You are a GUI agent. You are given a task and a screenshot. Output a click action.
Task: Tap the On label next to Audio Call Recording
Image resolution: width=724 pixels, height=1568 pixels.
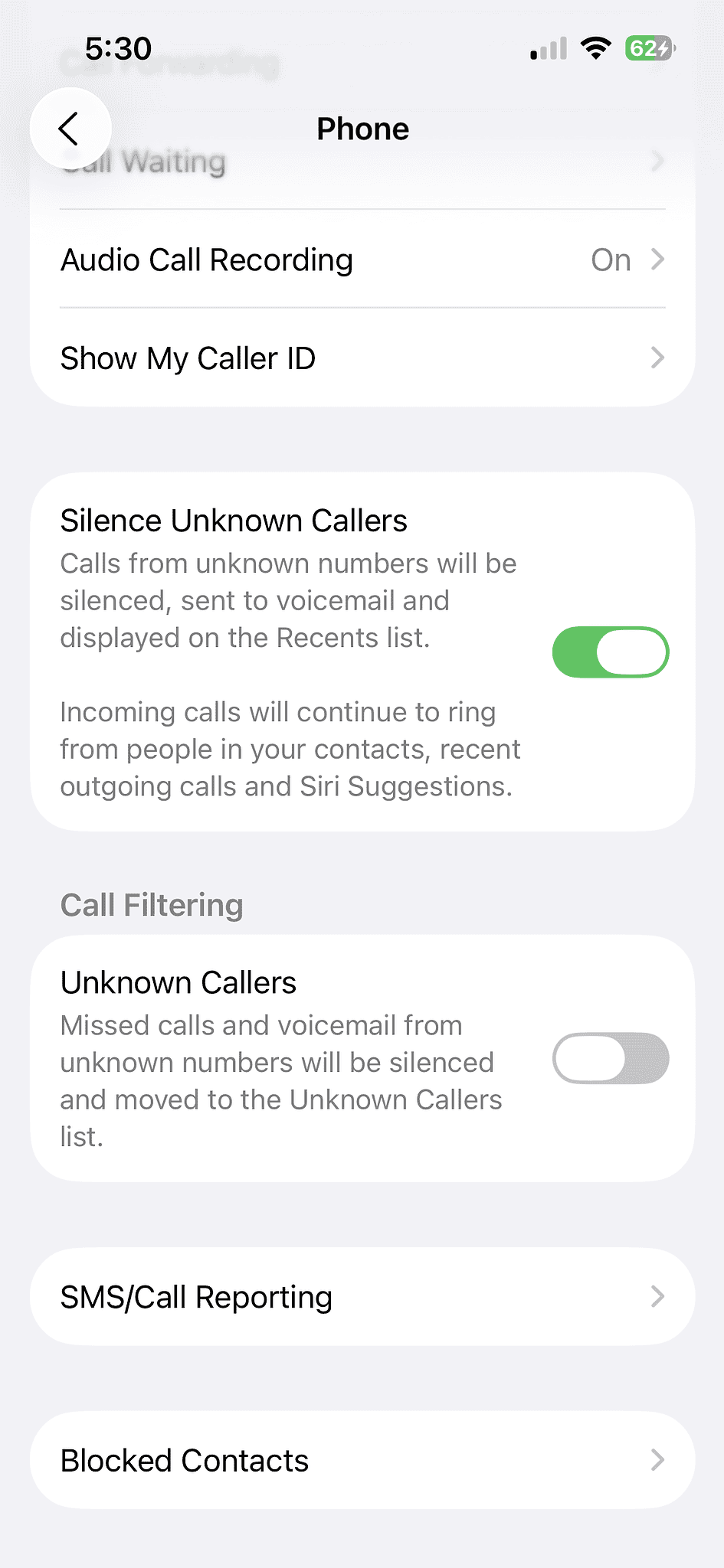pos(610,260)
